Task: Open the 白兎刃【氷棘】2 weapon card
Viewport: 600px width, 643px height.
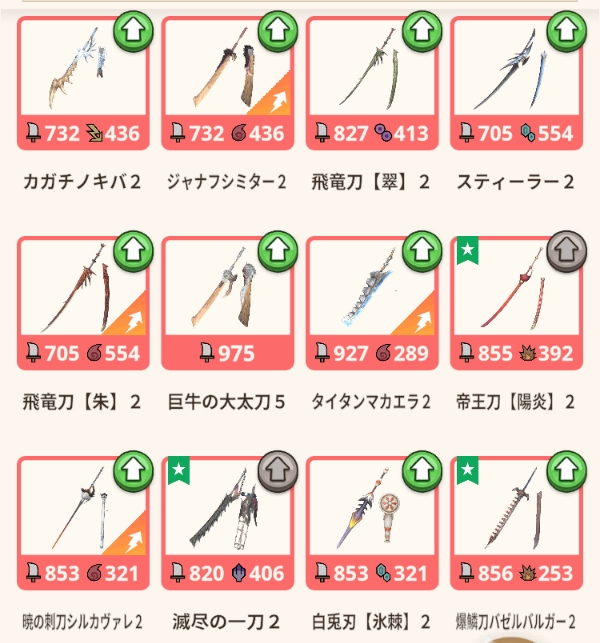Action: (x=371, y=522)
